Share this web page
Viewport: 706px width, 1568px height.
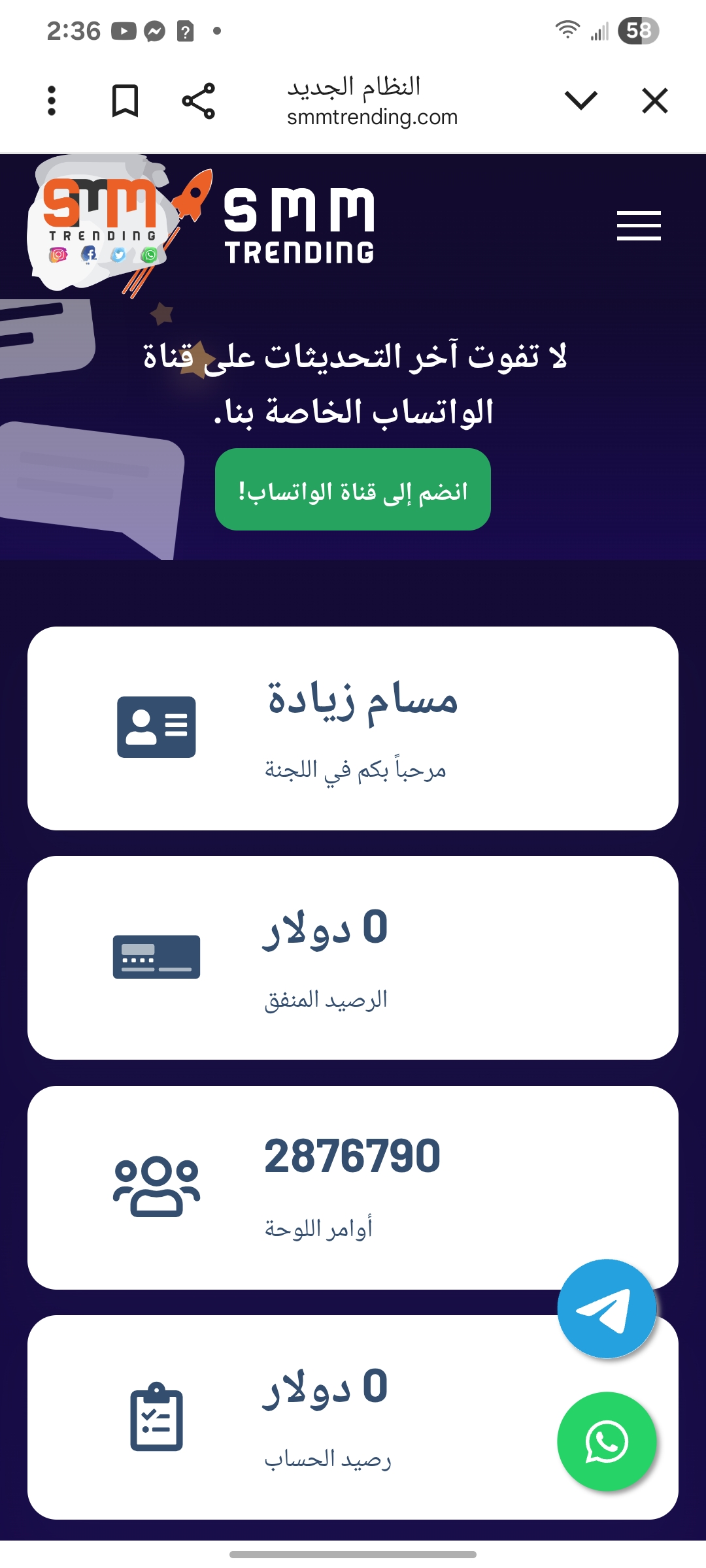tap(198, 101)
